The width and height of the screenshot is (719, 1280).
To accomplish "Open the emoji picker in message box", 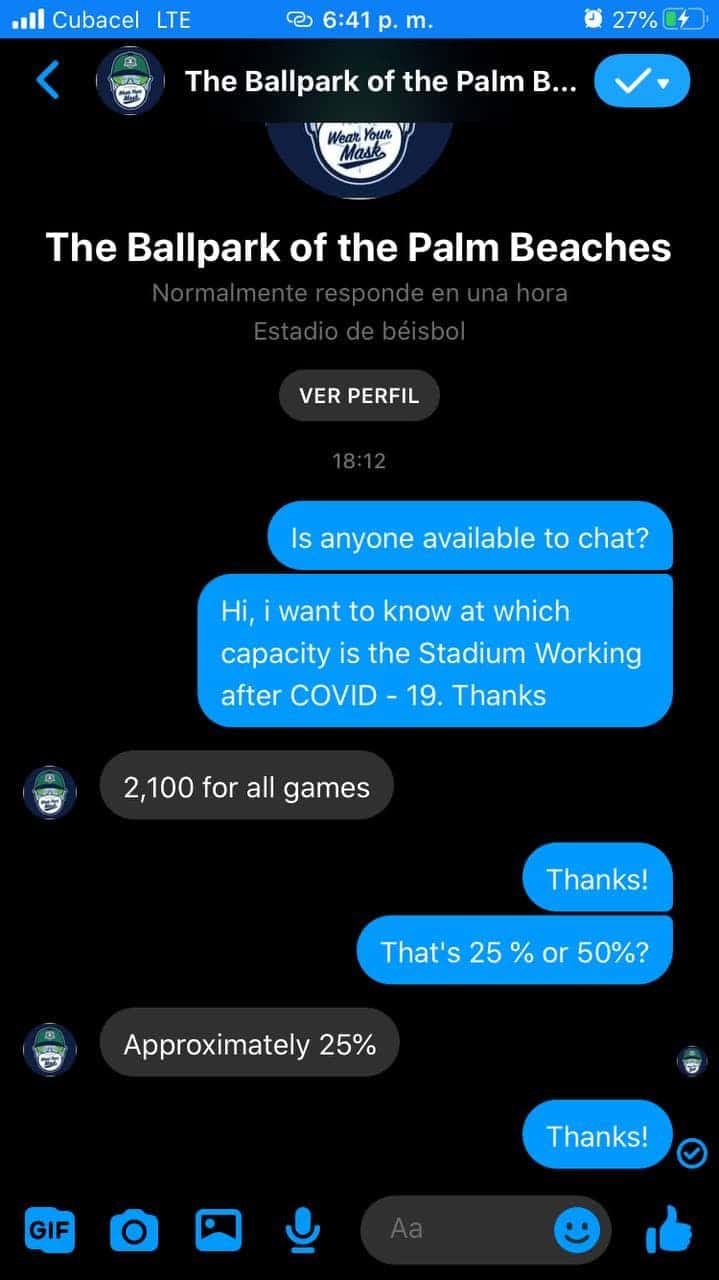I will click(x=577, y=1229).
